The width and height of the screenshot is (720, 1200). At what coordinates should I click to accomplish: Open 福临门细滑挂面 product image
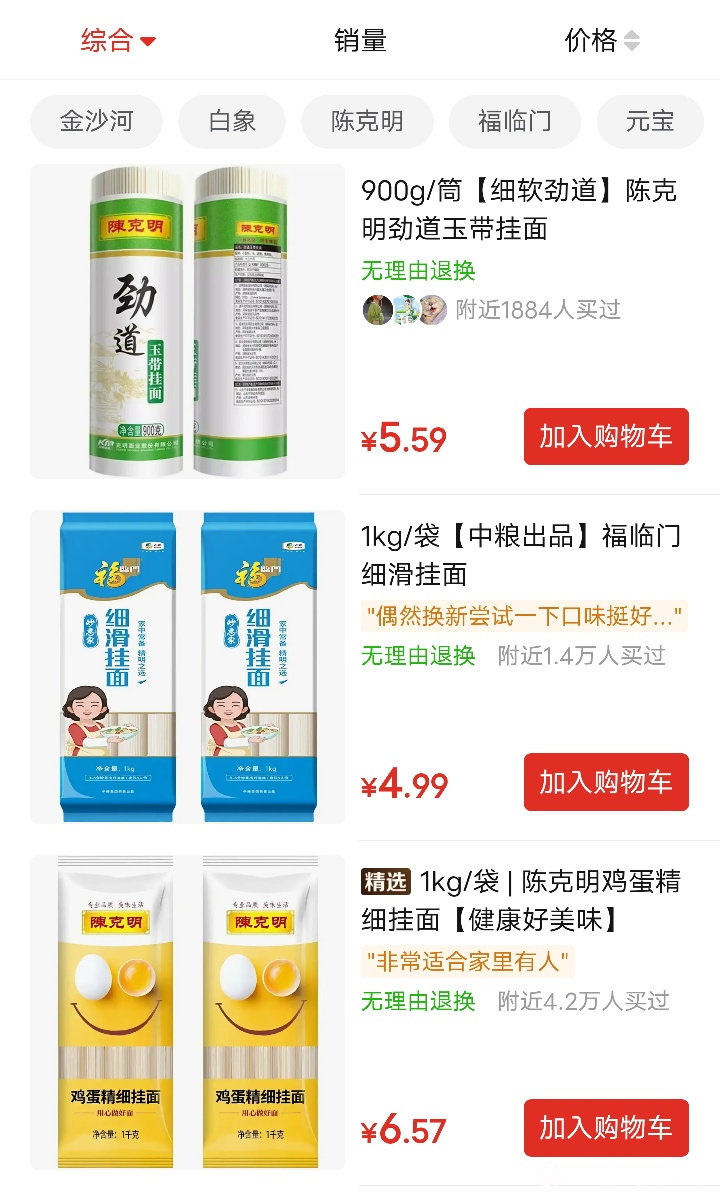(187, 667)
